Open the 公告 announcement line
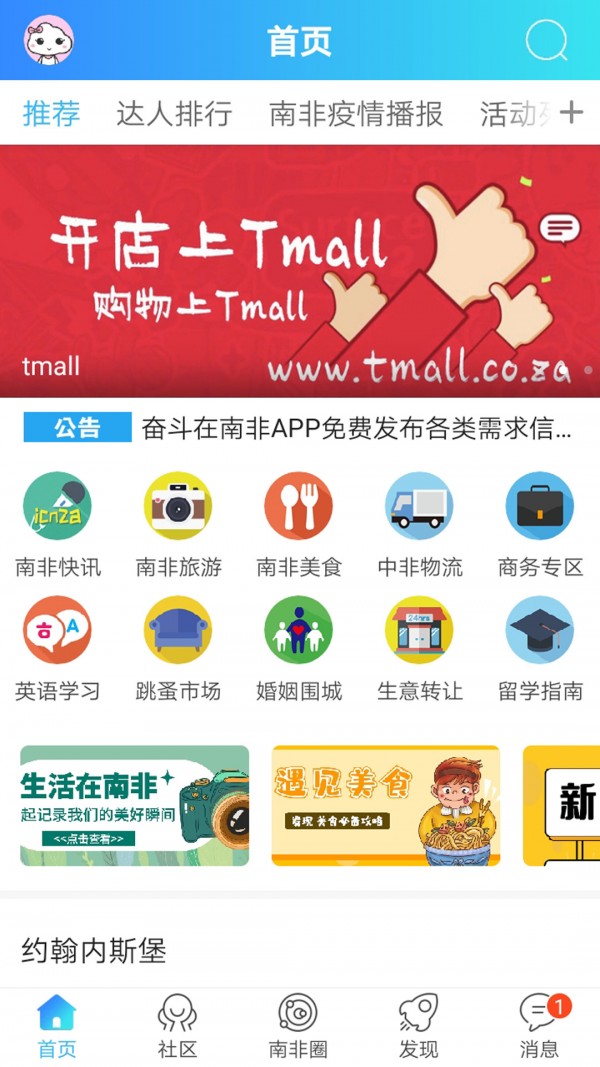The width and height of the screenshot is (600, 1067). tap(356, 429)
